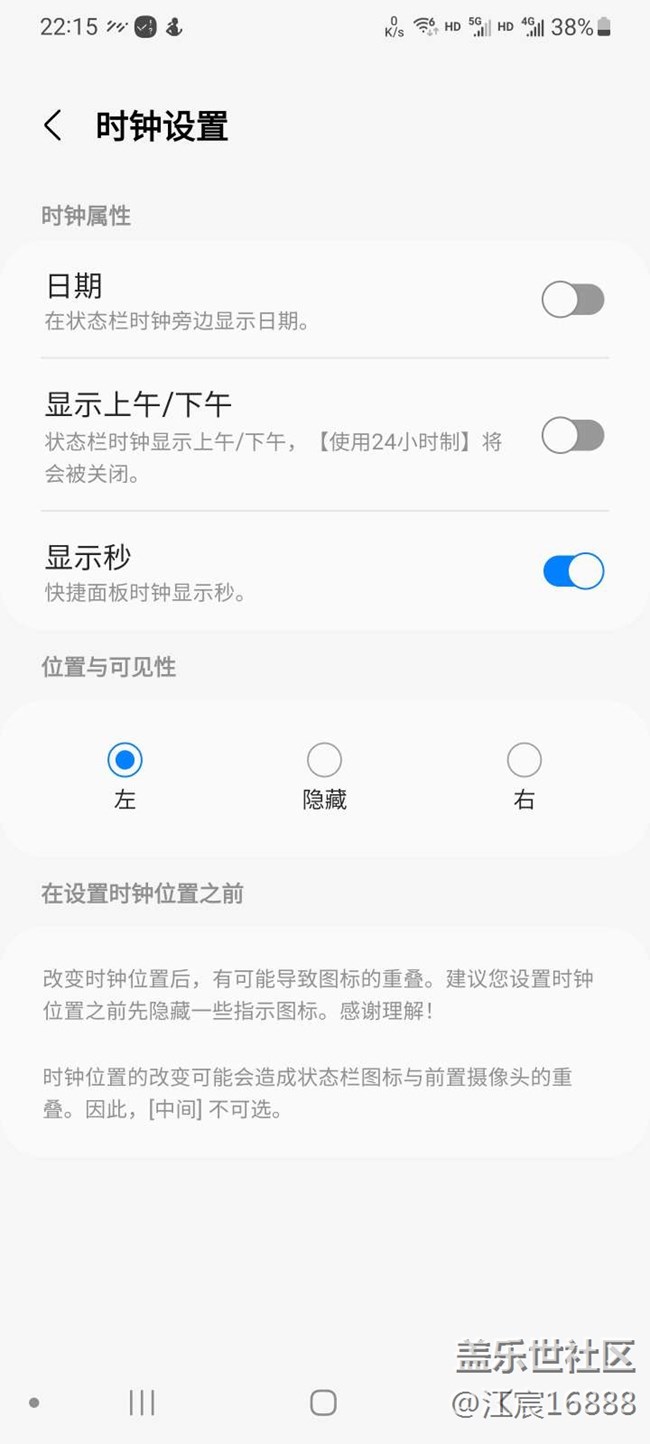The width and height of the screenshot is (650, 1444).
Task: Turn on 显示上午/下午 switch
Action: point(573,436)
